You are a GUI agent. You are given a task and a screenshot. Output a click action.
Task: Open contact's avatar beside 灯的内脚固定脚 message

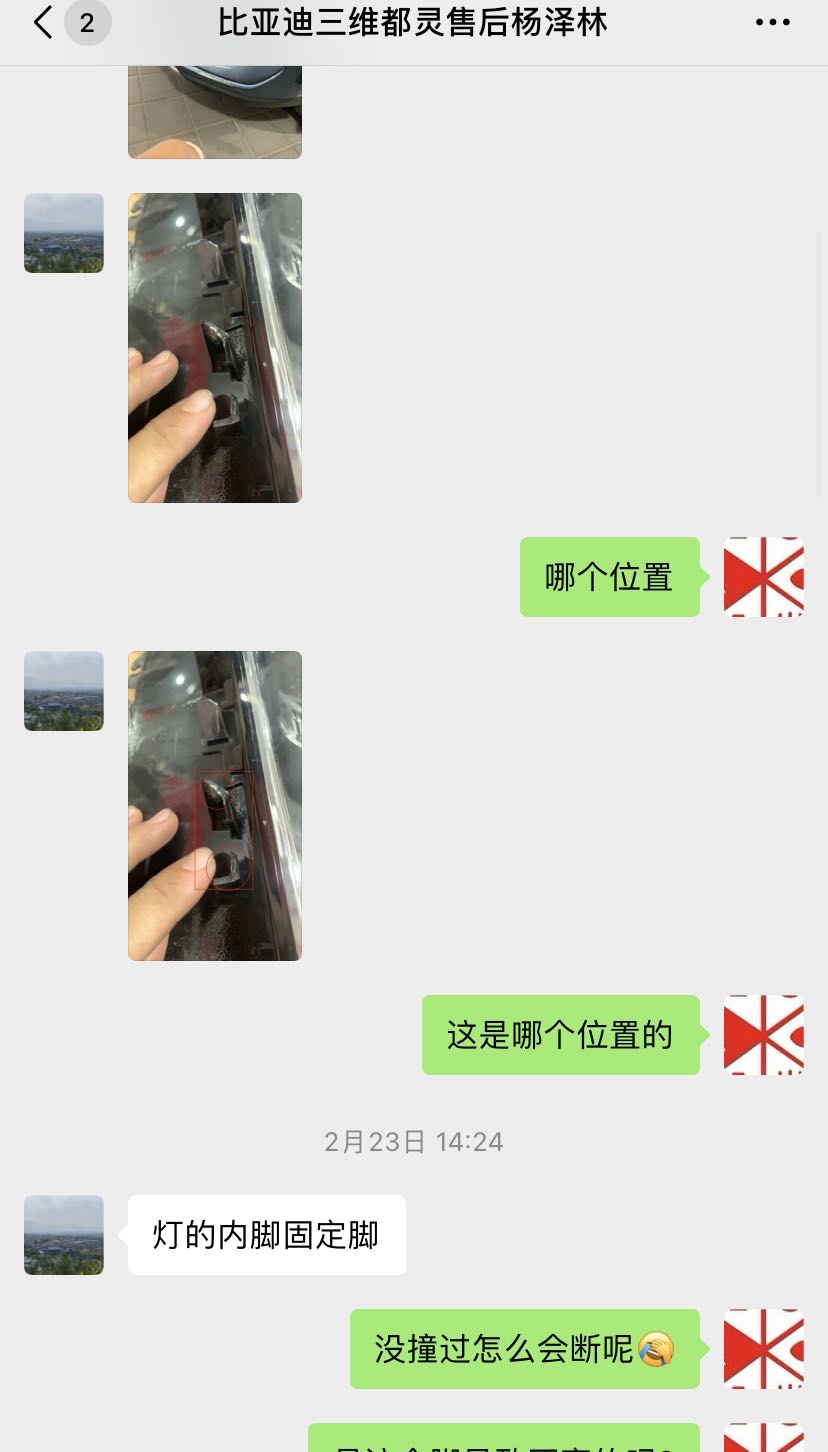coord(64,1235)
